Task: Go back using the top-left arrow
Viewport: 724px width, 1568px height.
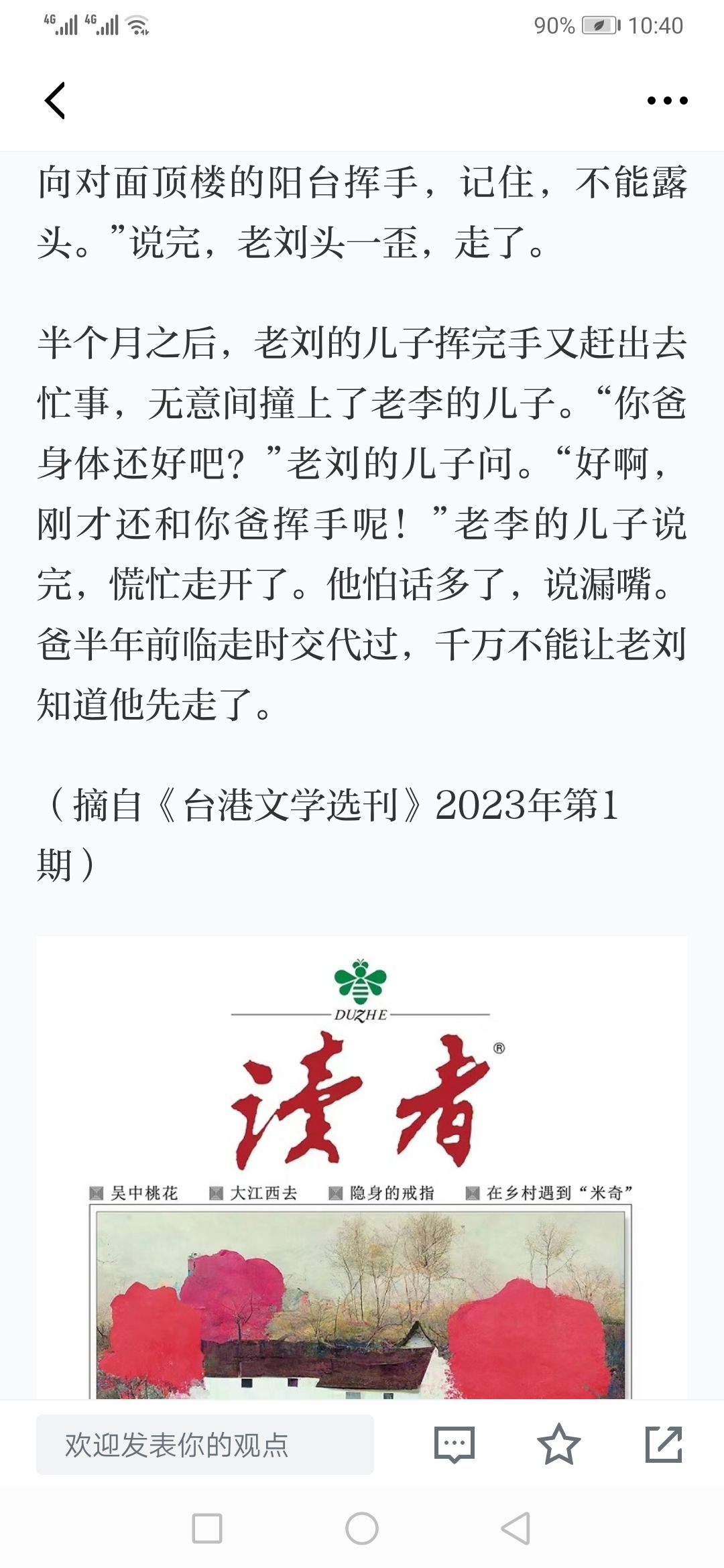Action: (x=55, y=101)
